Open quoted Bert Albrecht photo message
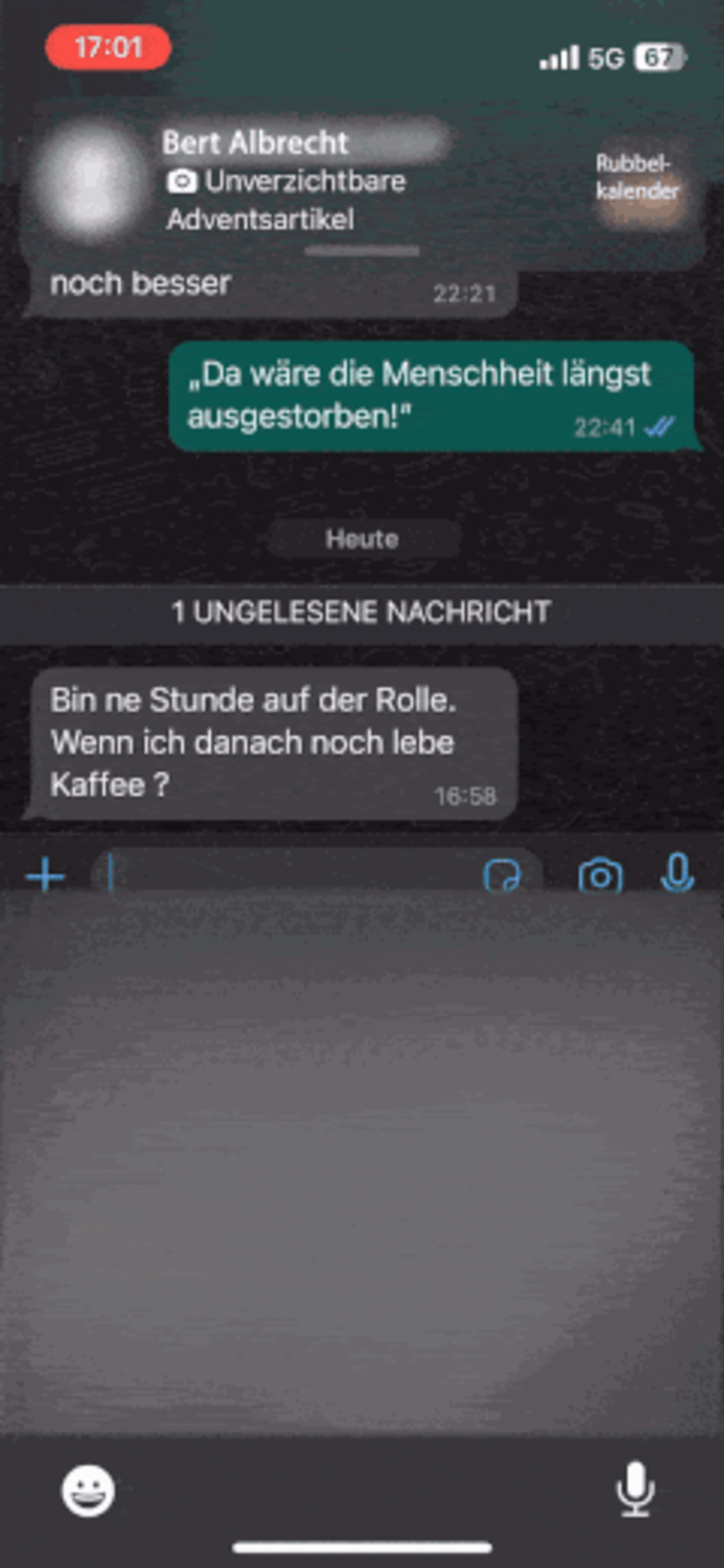 click(363, 182)
